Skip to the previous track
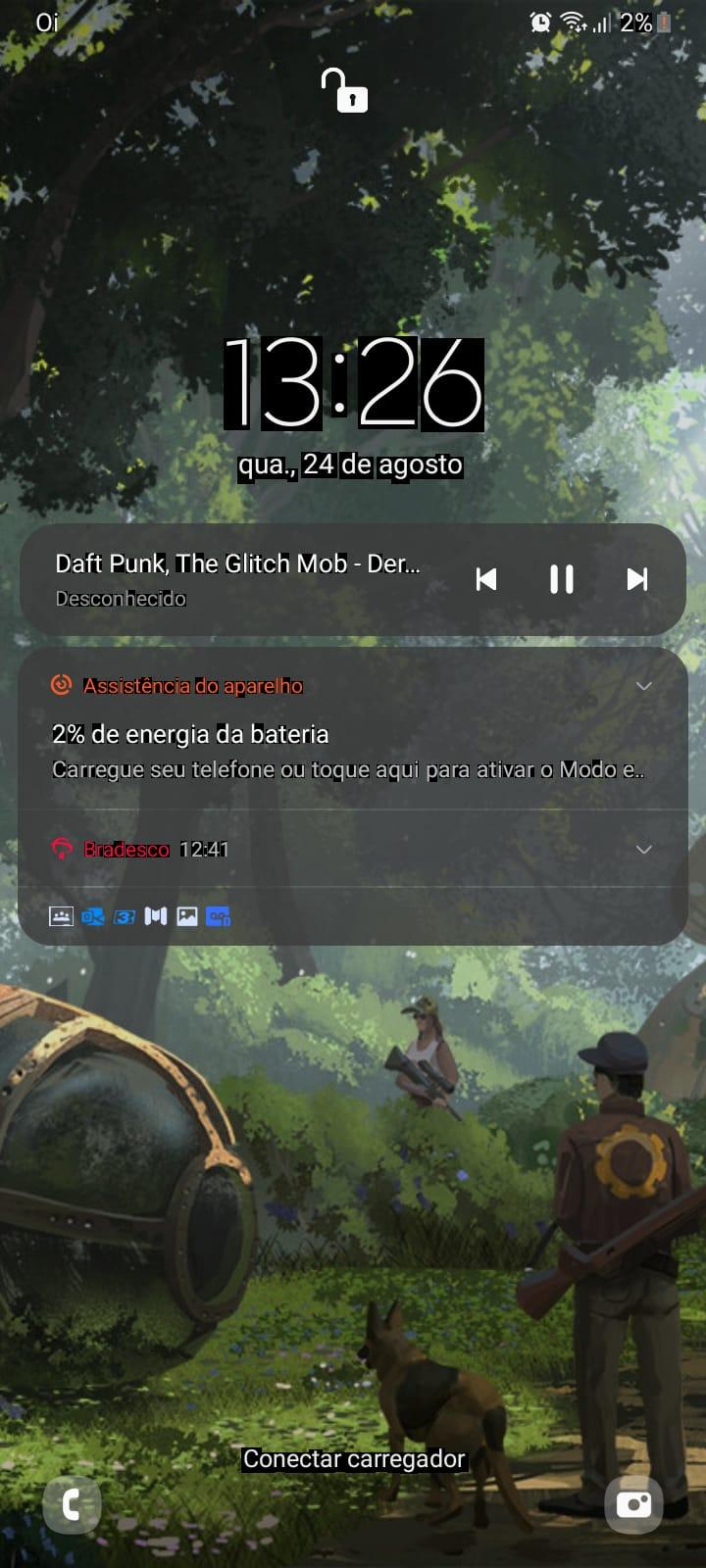This screenshot has height=1568, width=706. click(486, 579)
